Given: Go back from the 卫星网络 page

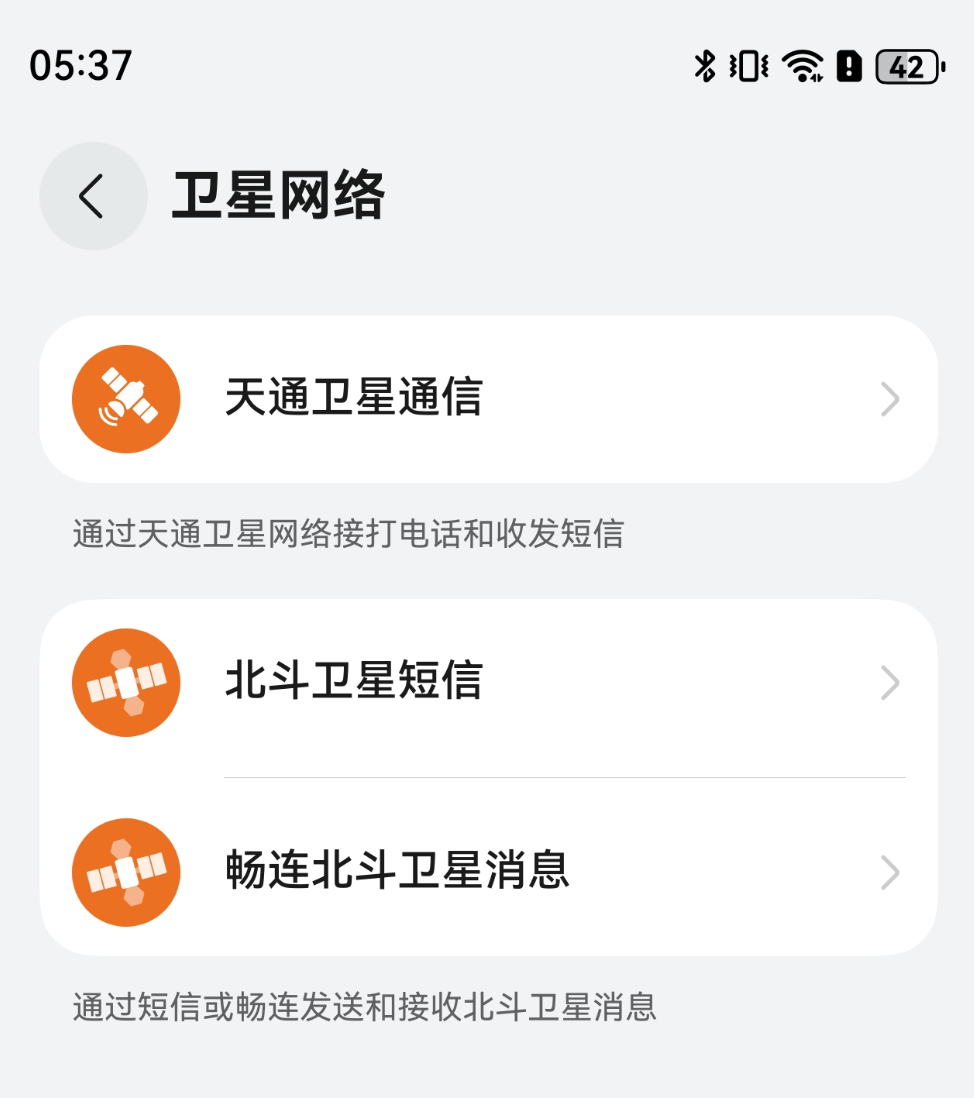Looking at the screenshot, I should click(x=93, y=196).
